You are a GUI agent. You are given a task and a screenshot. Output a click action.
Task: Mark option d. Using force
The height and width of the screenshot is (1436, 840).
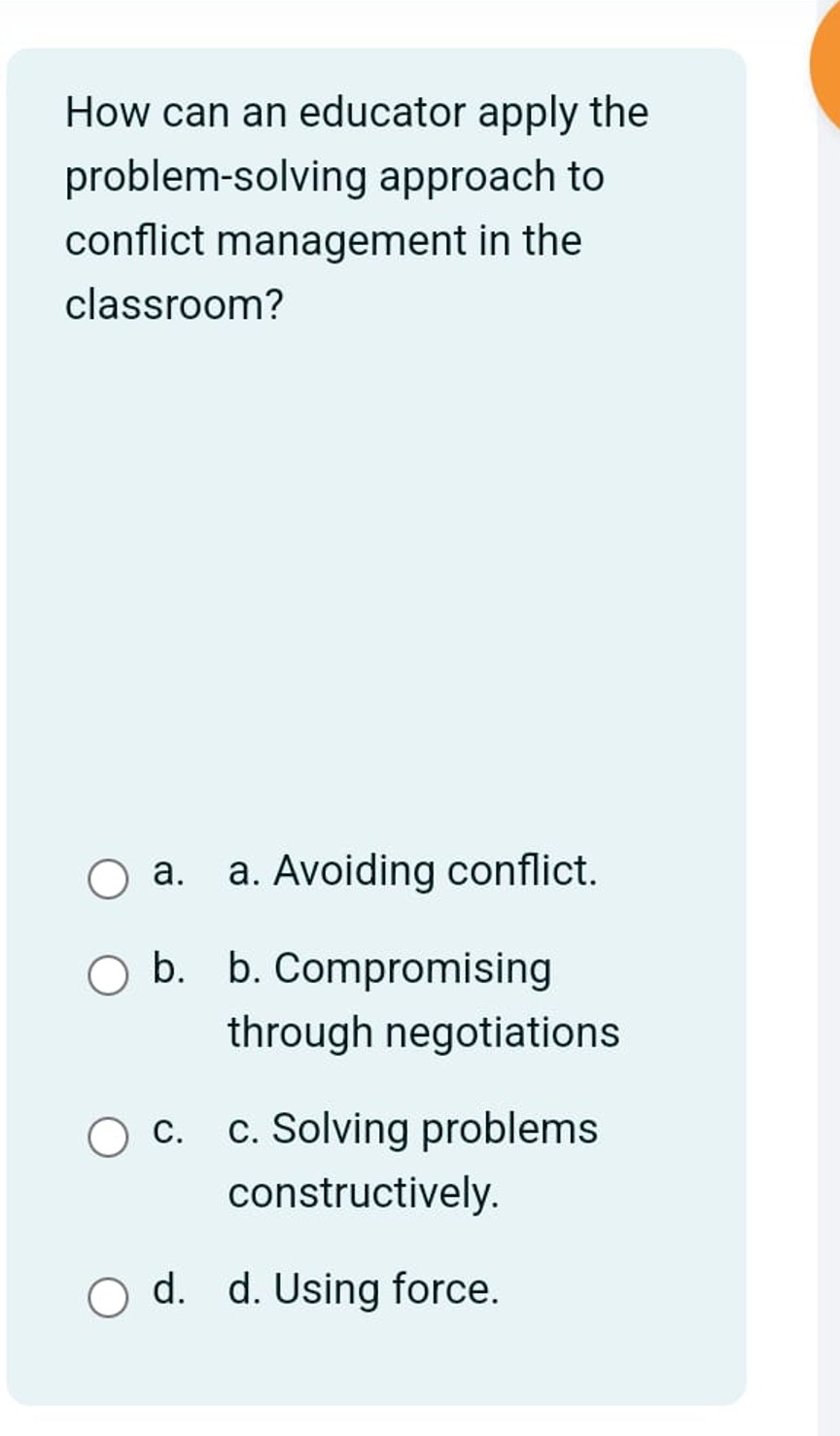tap(108, 1297)
